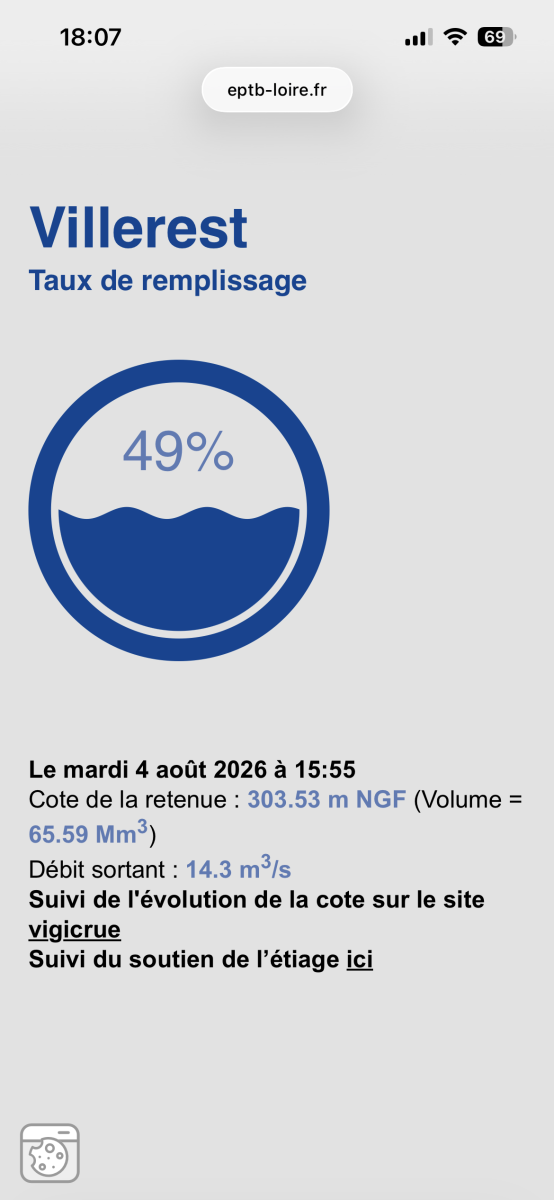
Task: Tap the eptb-loire.fr address pill
Action: (277, 90)
